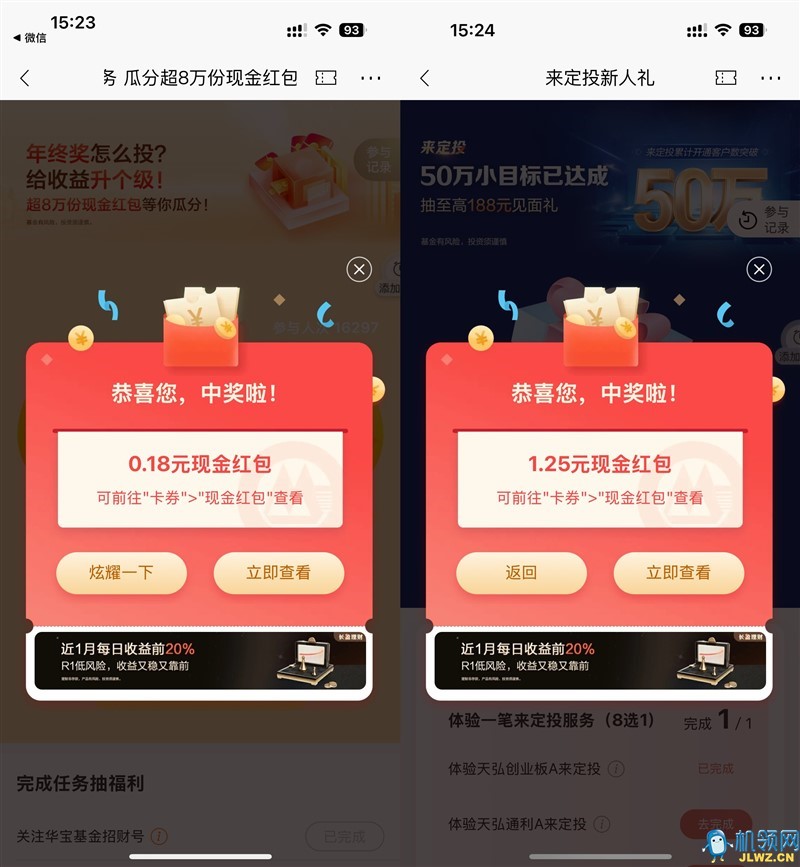The width and height of the screenshot is (800, 867).
Task: Go back from the 来定投新人礼 page
Action: (425, 78)
